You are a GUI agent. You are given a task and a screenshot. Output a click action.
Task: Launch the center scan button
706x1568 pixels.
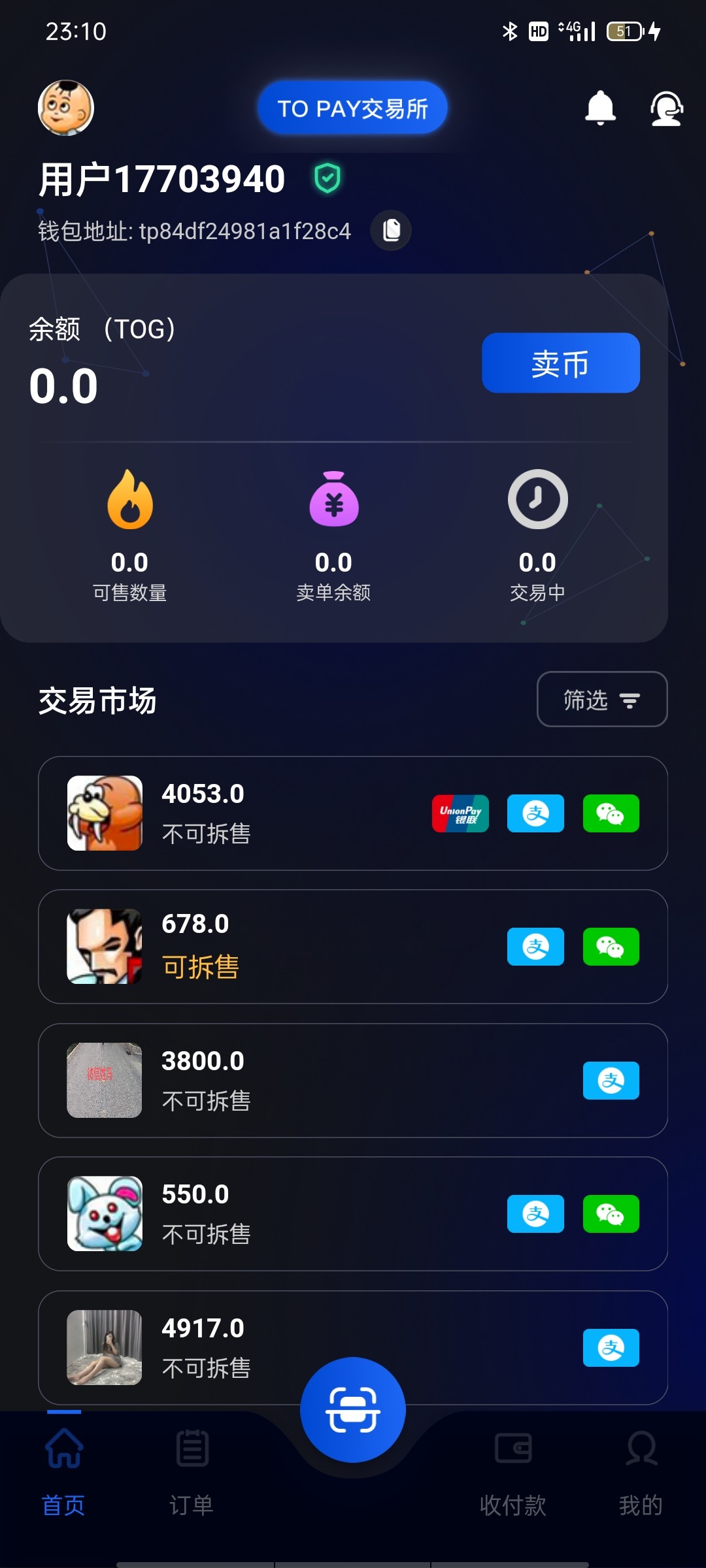click(x=353, y=1410)
